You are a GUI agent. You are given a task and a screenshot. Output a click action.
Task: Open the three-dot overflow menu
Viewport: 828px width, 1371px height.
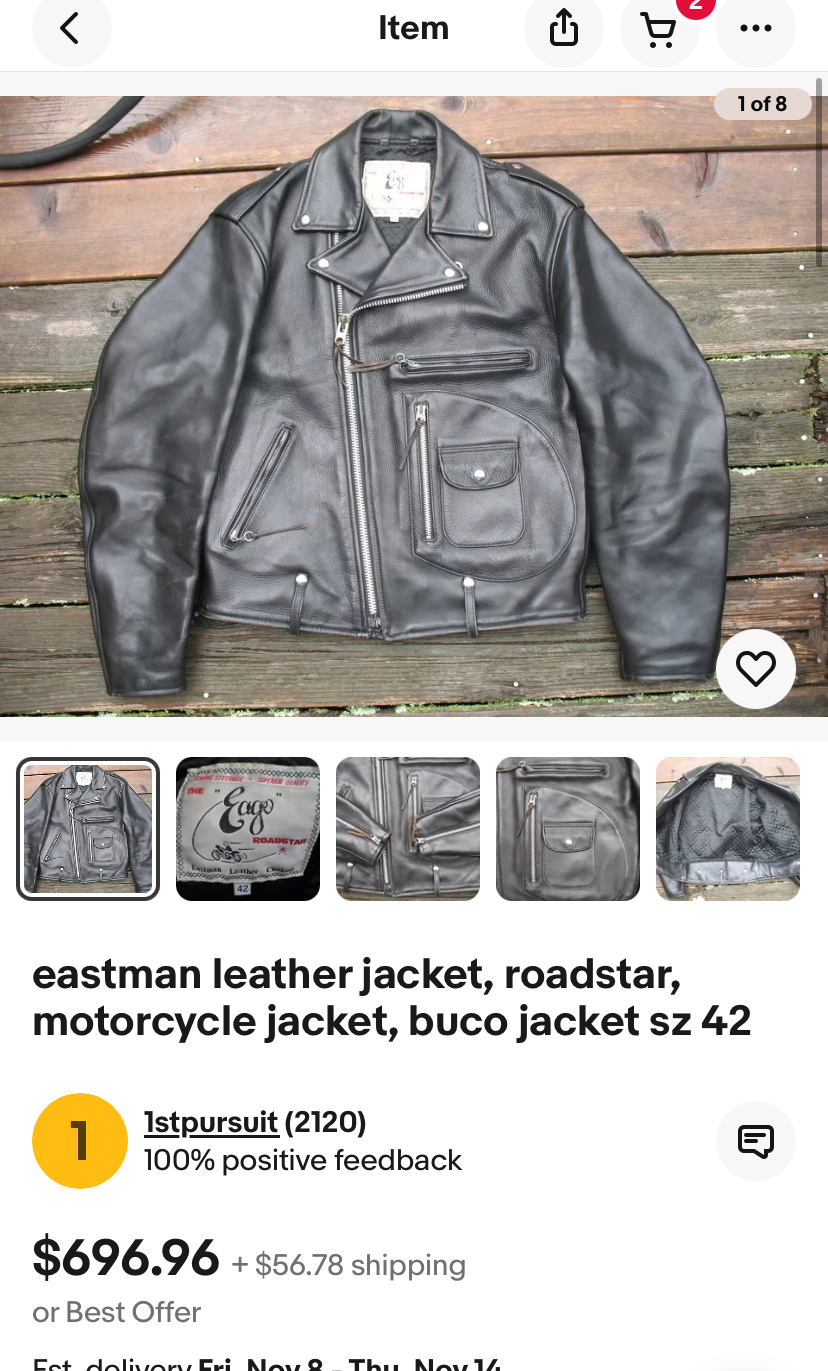pyautogui.click(x=755, y=28)
